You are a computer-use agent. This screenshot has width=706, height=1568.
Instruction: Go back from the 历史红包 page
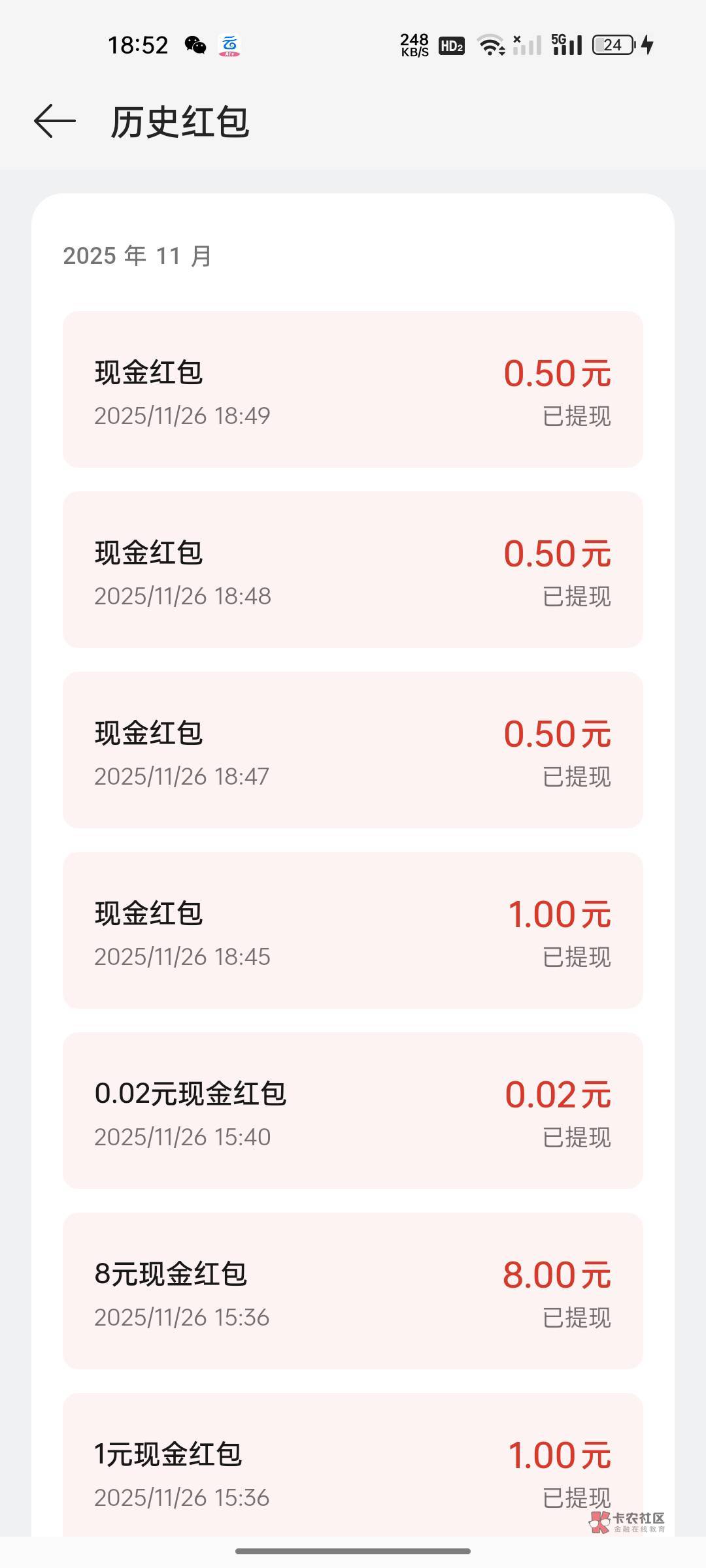click(55, 122)
